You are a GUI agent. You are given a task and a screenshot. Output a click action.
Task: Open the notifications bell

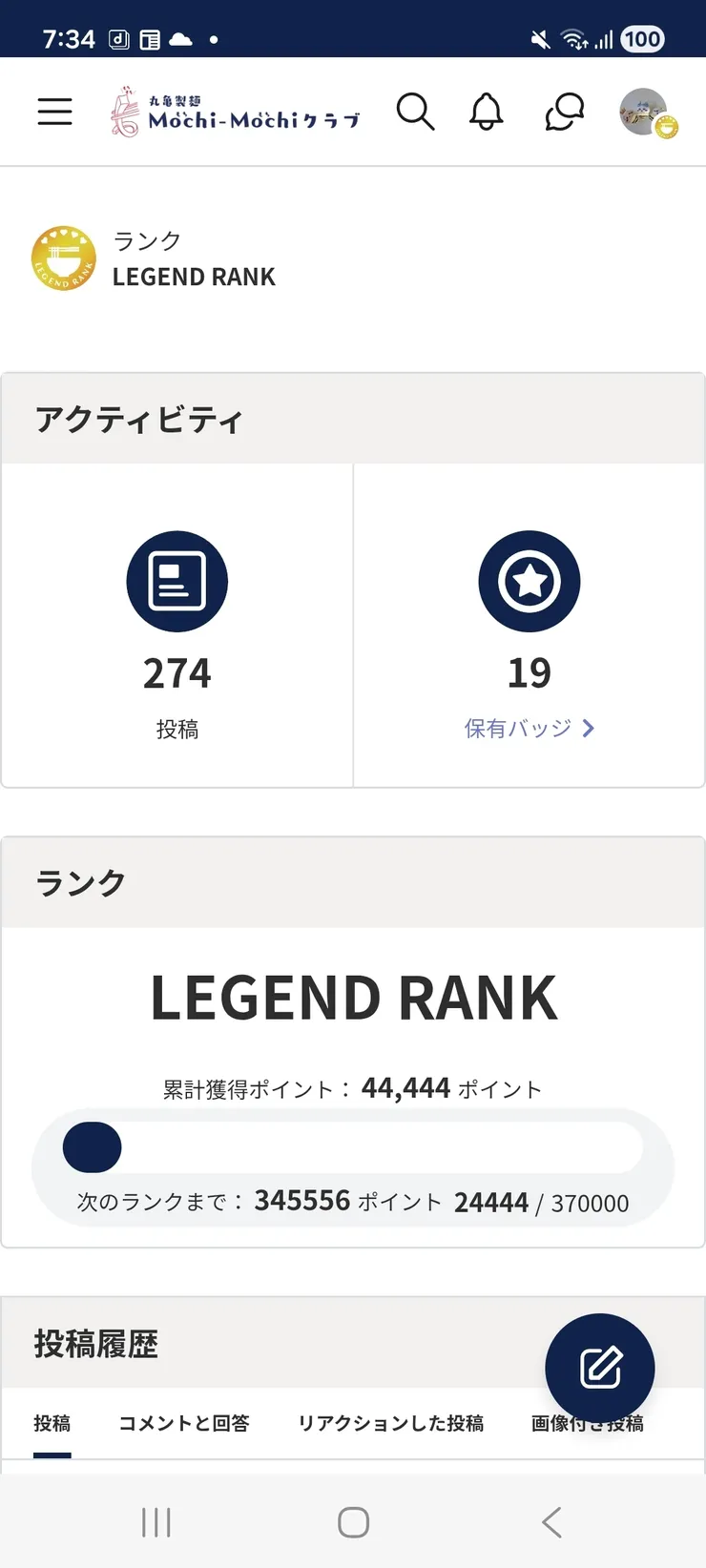tap(487, 112)
